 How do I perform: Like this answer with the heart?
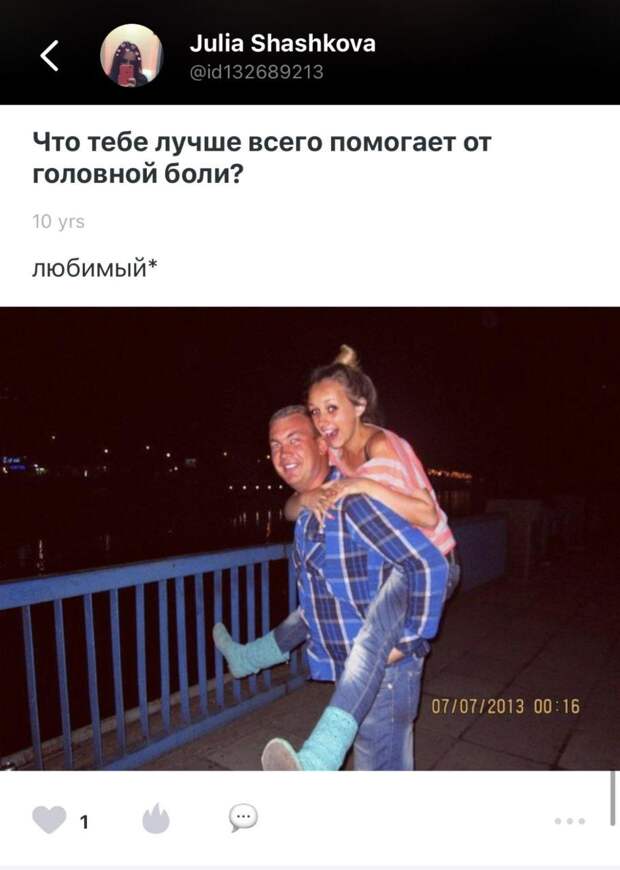[49, 820]
